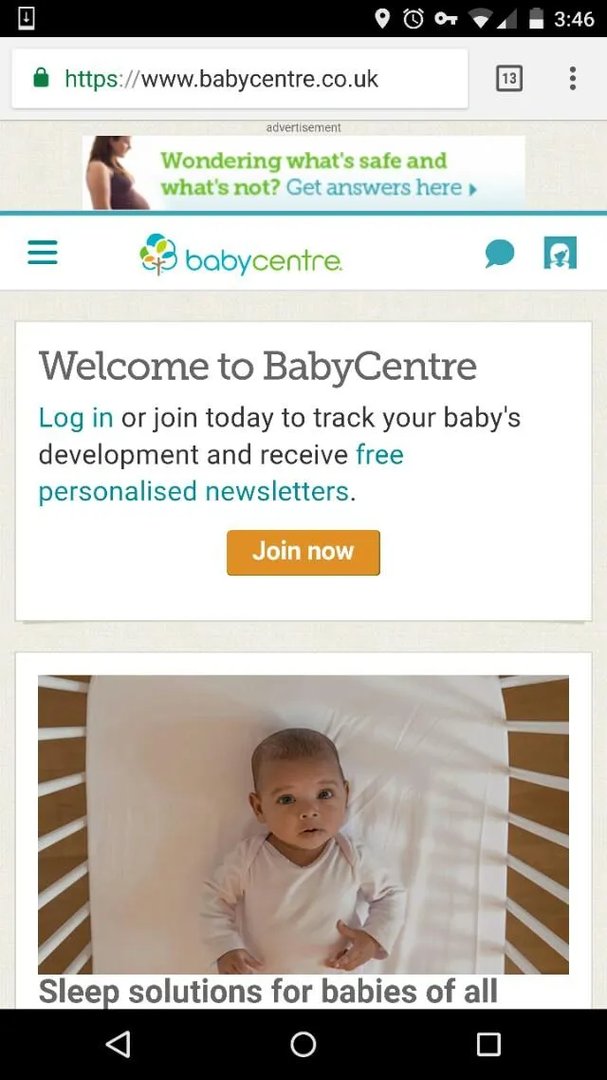Go to BabyCentre home via the header logo

[242, 254]
